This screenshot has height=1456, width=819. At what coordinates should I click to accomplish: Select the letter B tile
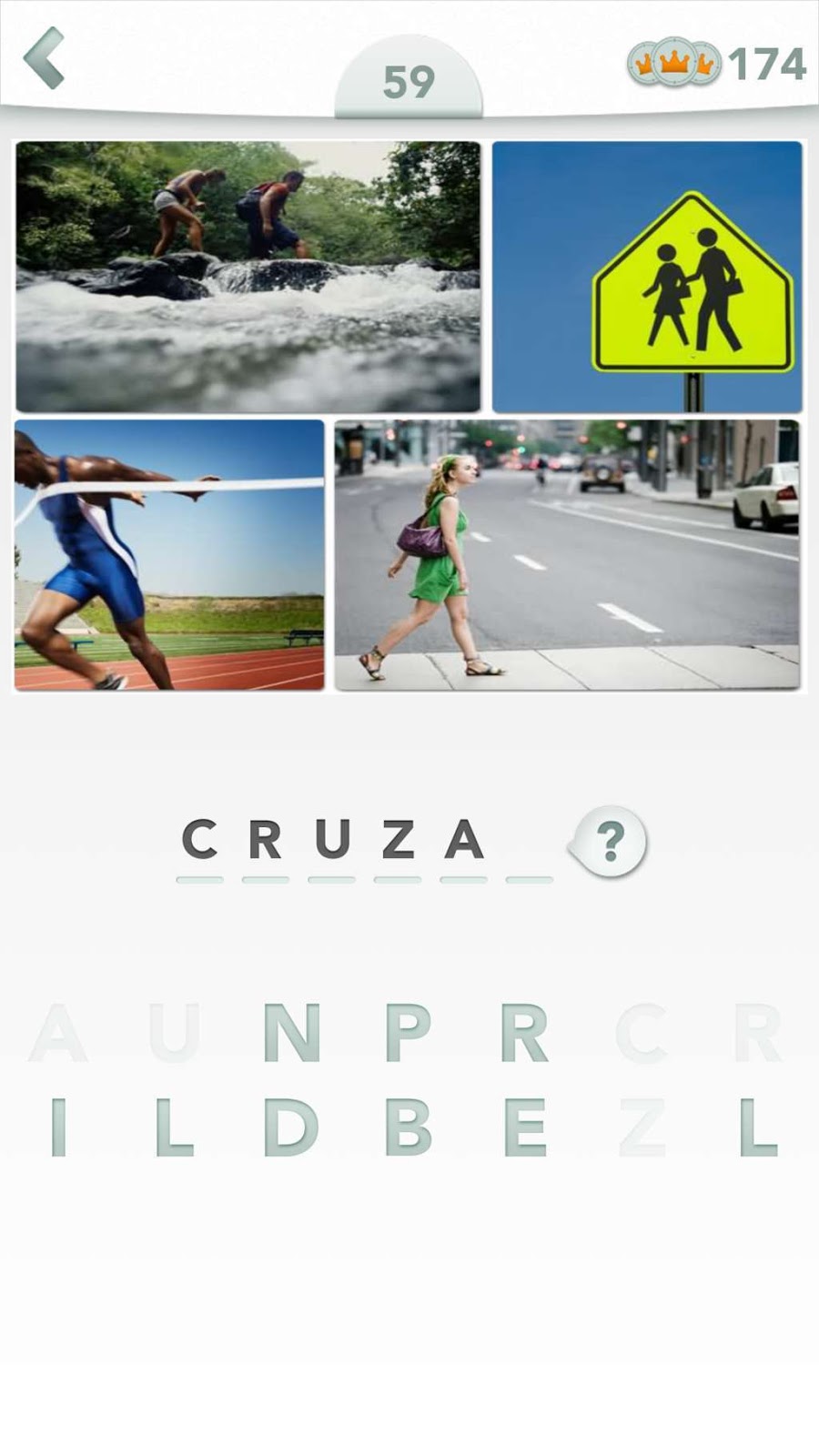[408, 1127]
